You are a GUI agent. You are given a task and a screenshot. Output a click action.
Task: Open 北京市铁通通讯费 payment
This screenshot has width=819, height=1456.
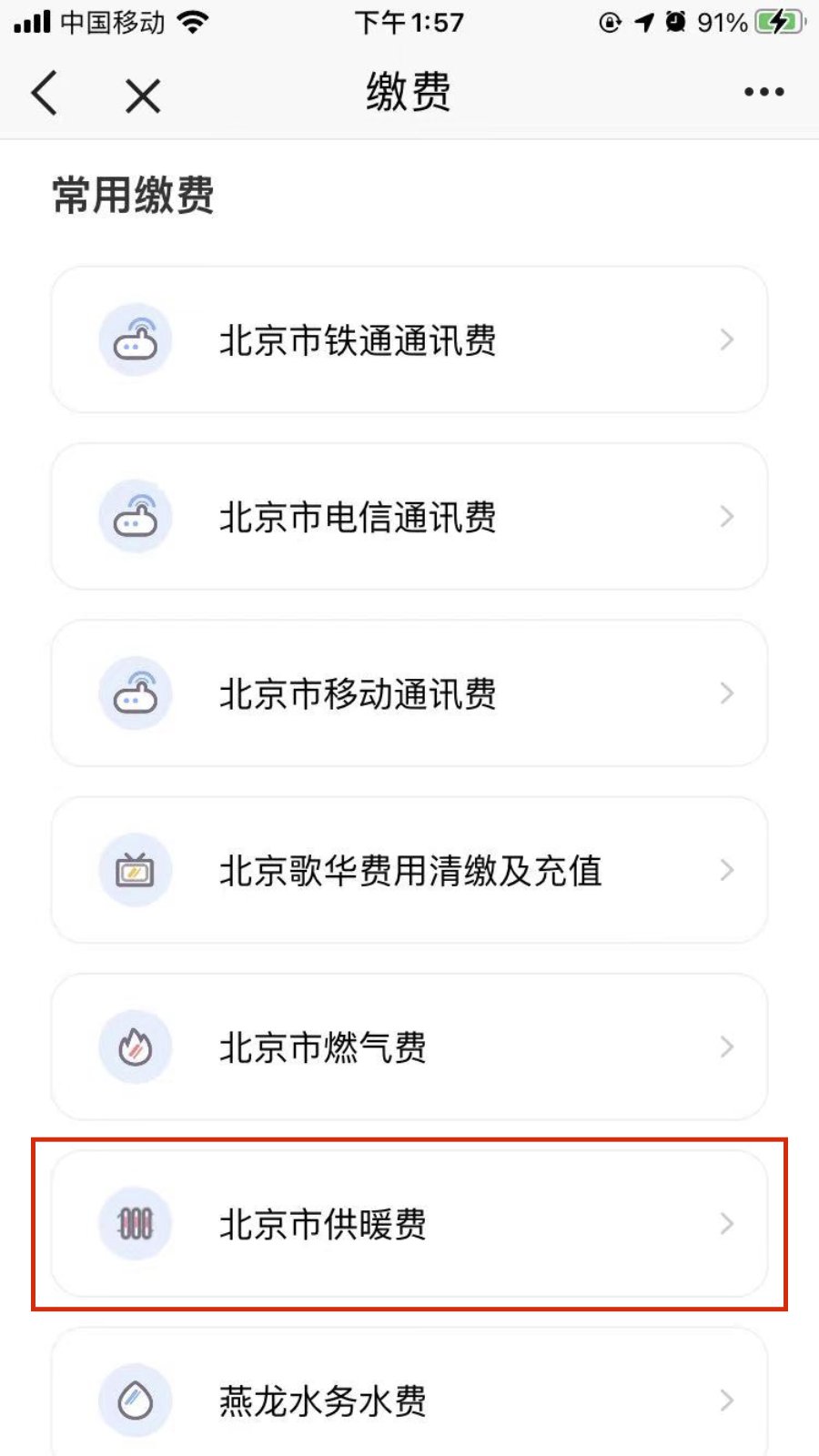[409, 340]
